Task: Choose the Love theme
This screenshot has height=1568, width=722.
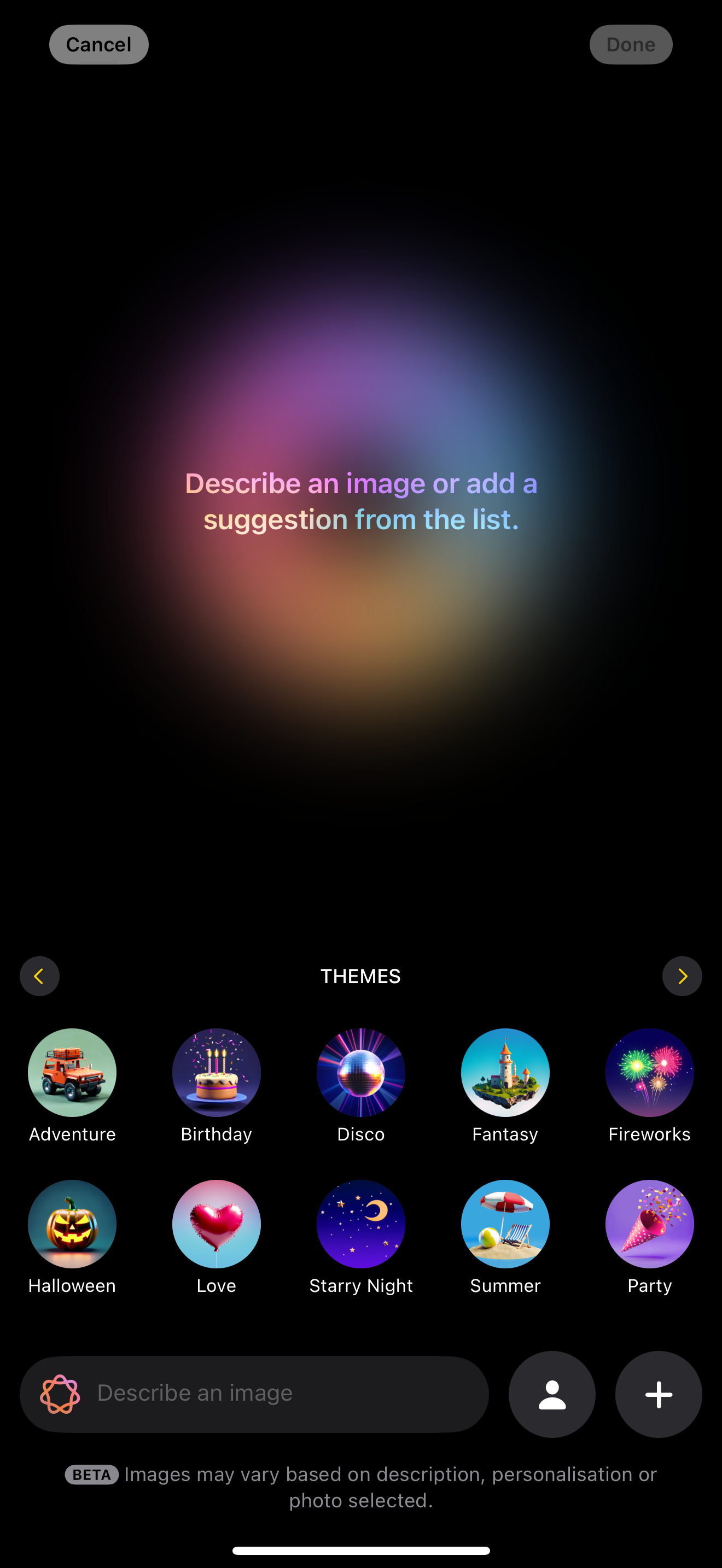Action: 216,1224
